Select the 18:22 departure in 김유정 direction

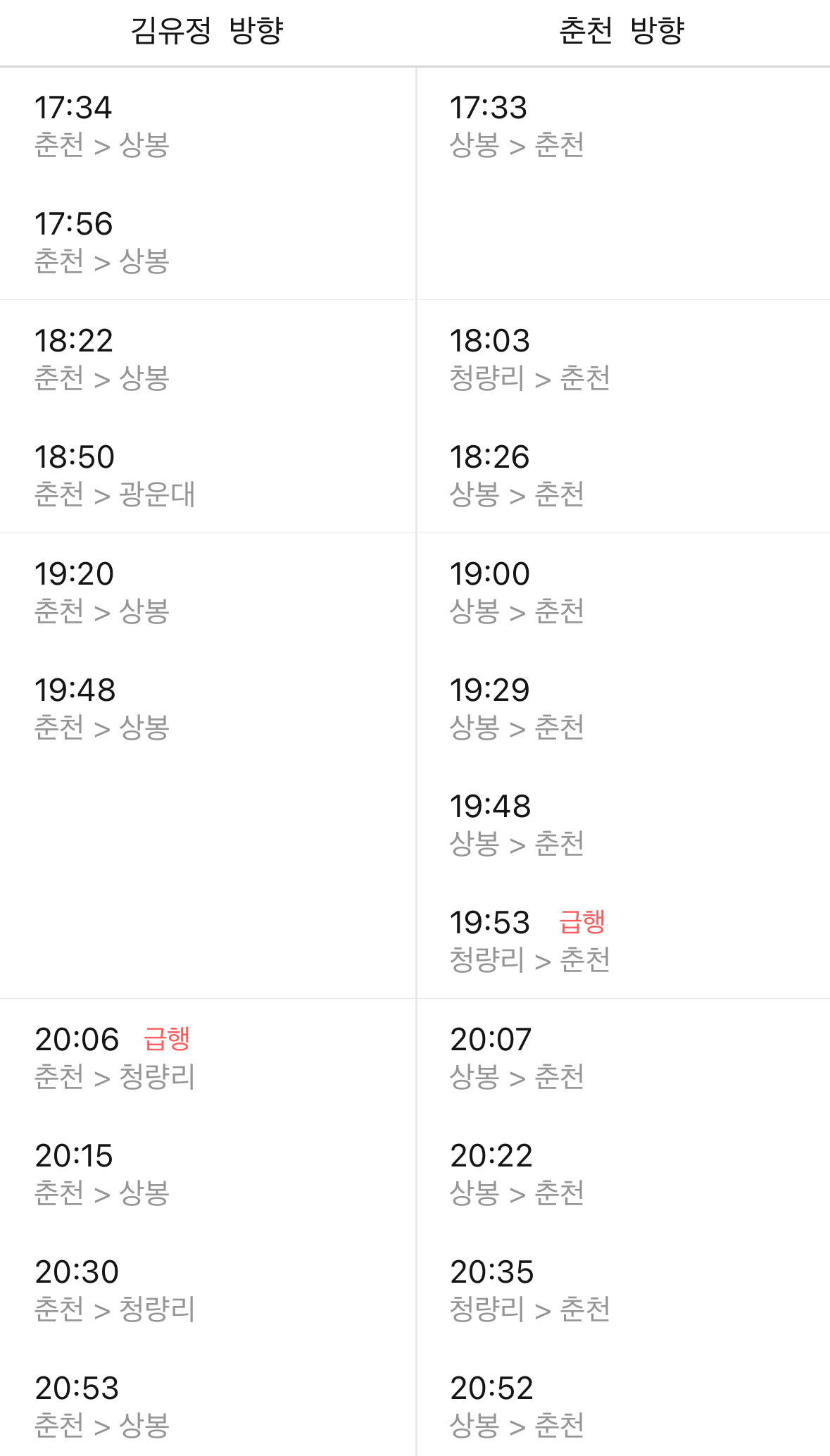[106, 359]
